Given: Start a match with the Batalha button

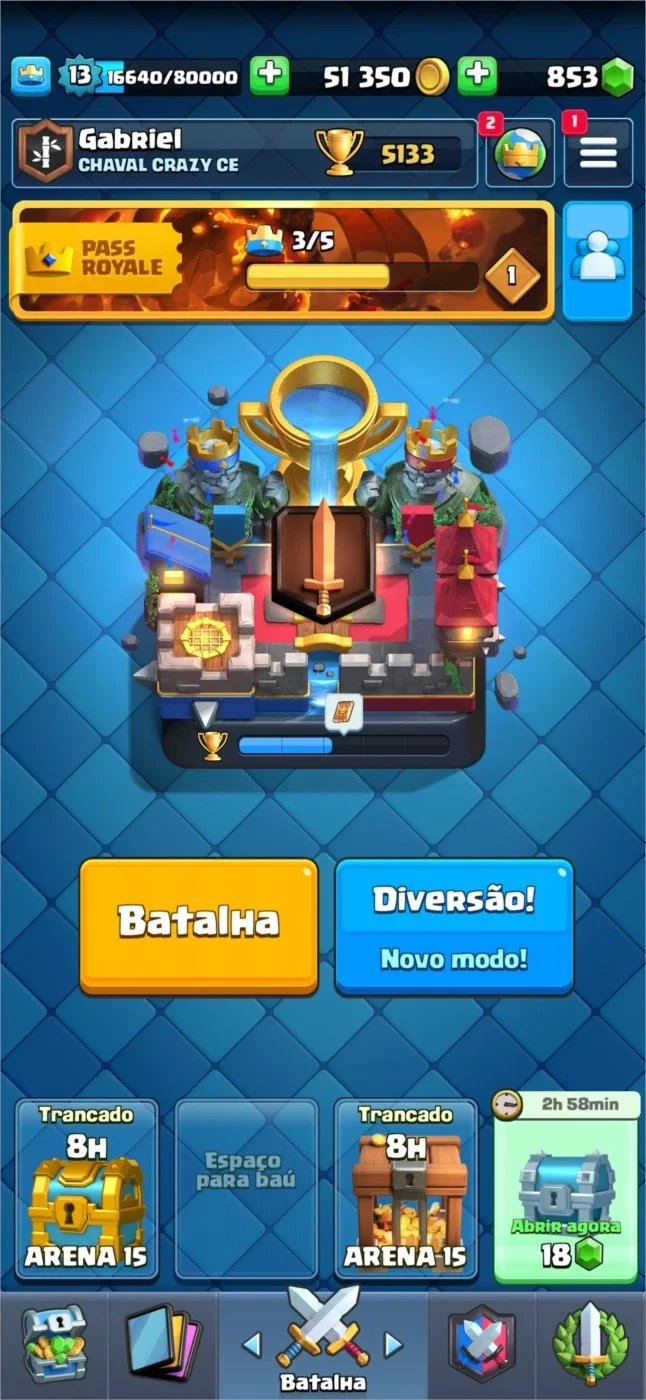Looking at the screenshot, I should coord(199,925).
